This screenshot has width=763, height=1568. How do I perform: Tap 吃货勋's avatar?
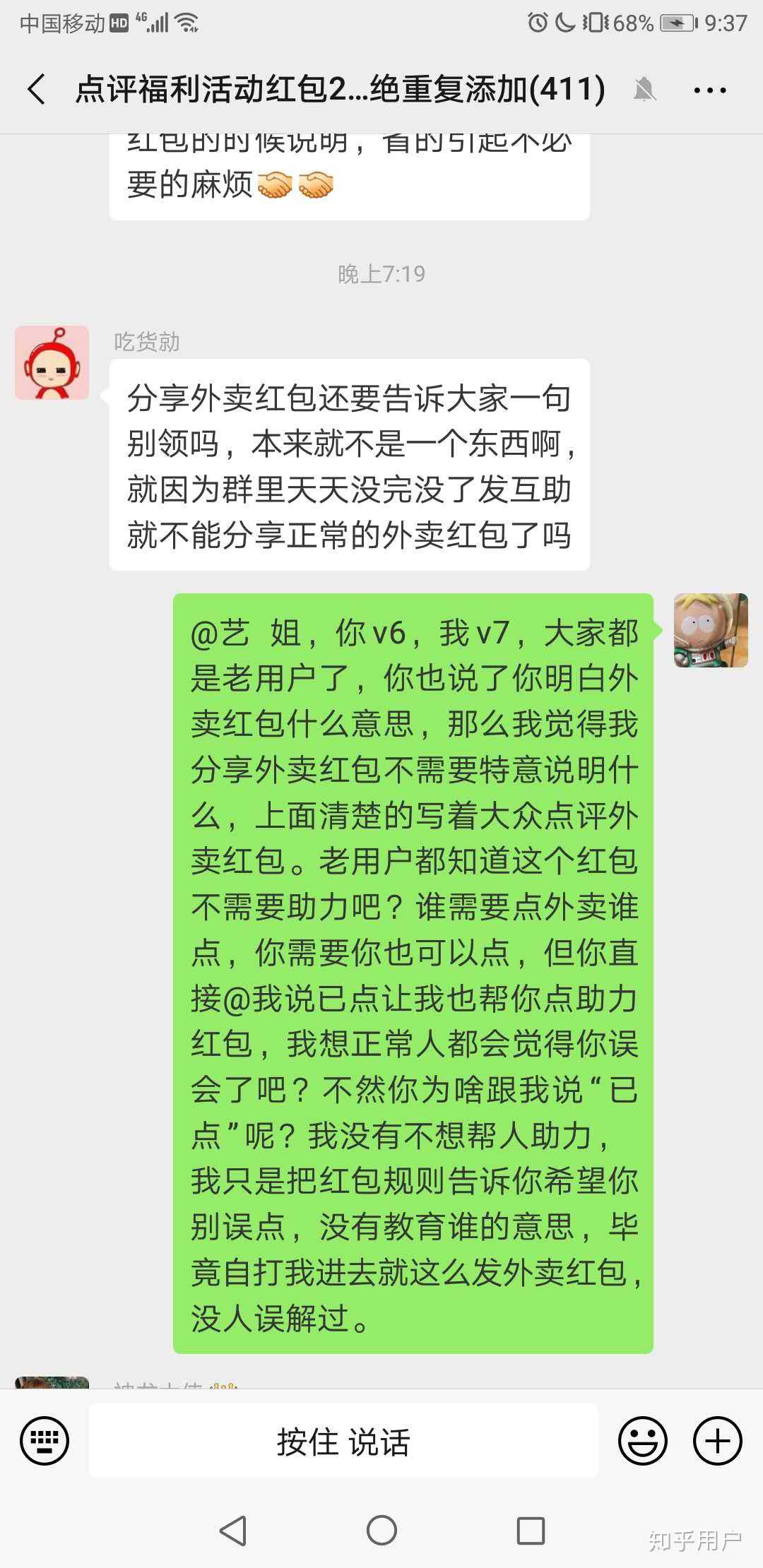pyautogui.click(x=52, y=362)
